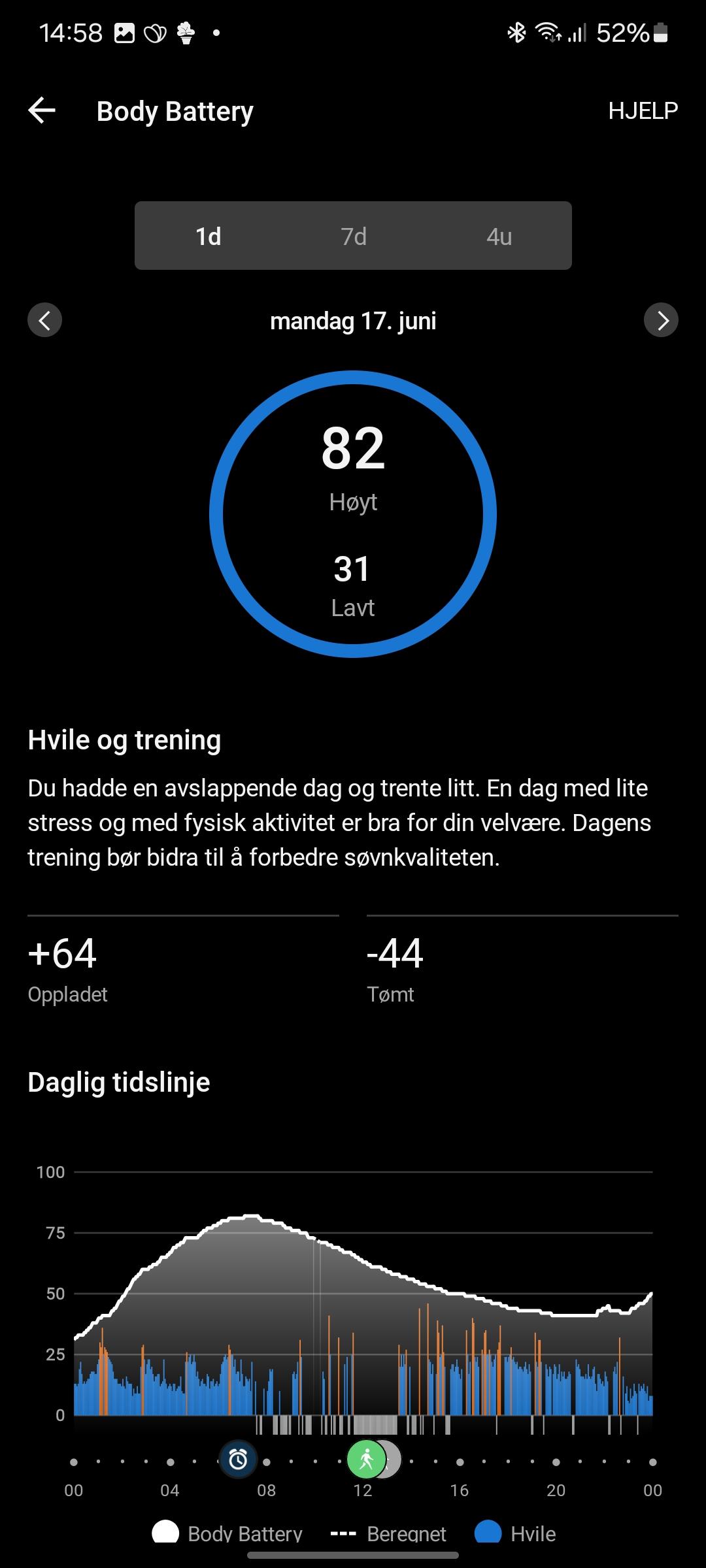Go to next day arrow

pos(661,320)
